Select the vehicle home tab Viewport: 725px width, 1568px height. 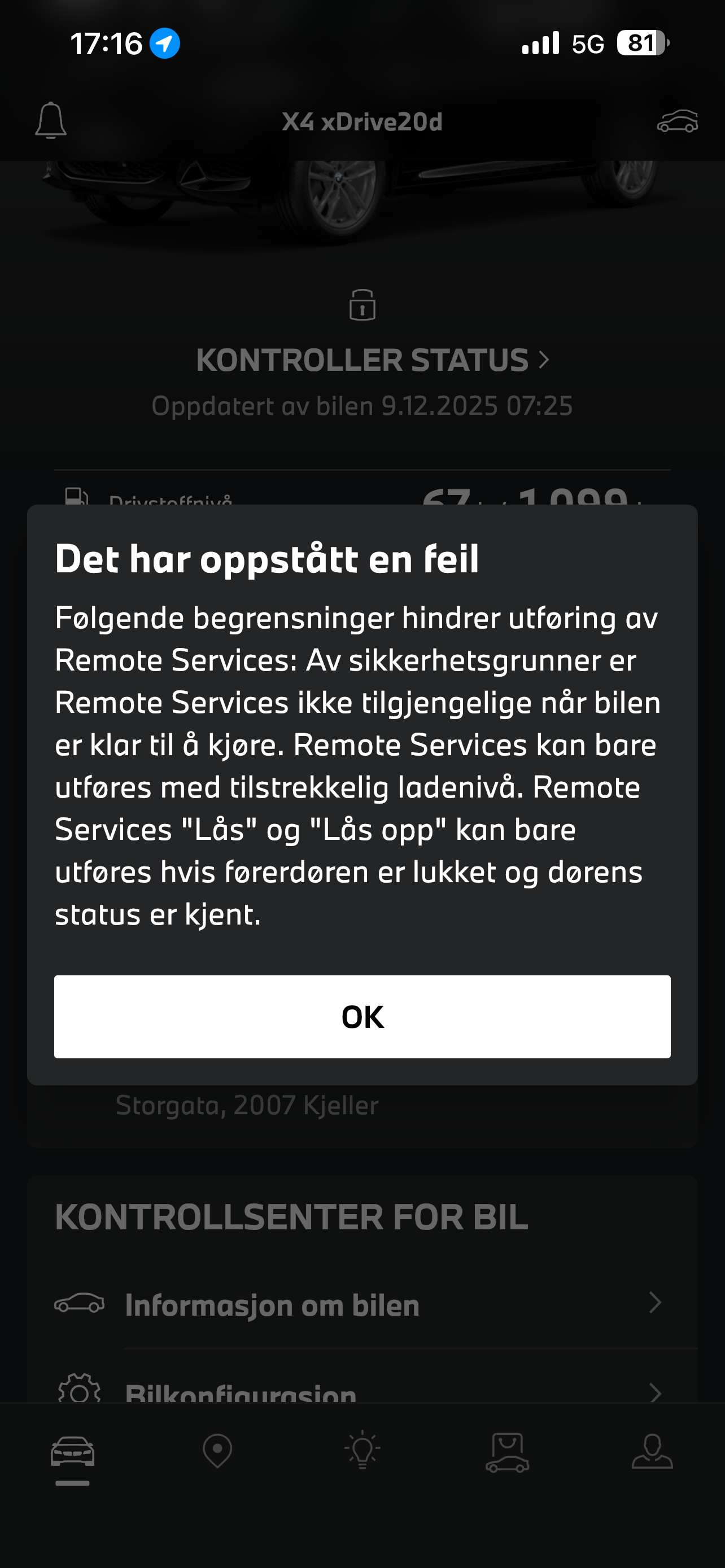72,1452
